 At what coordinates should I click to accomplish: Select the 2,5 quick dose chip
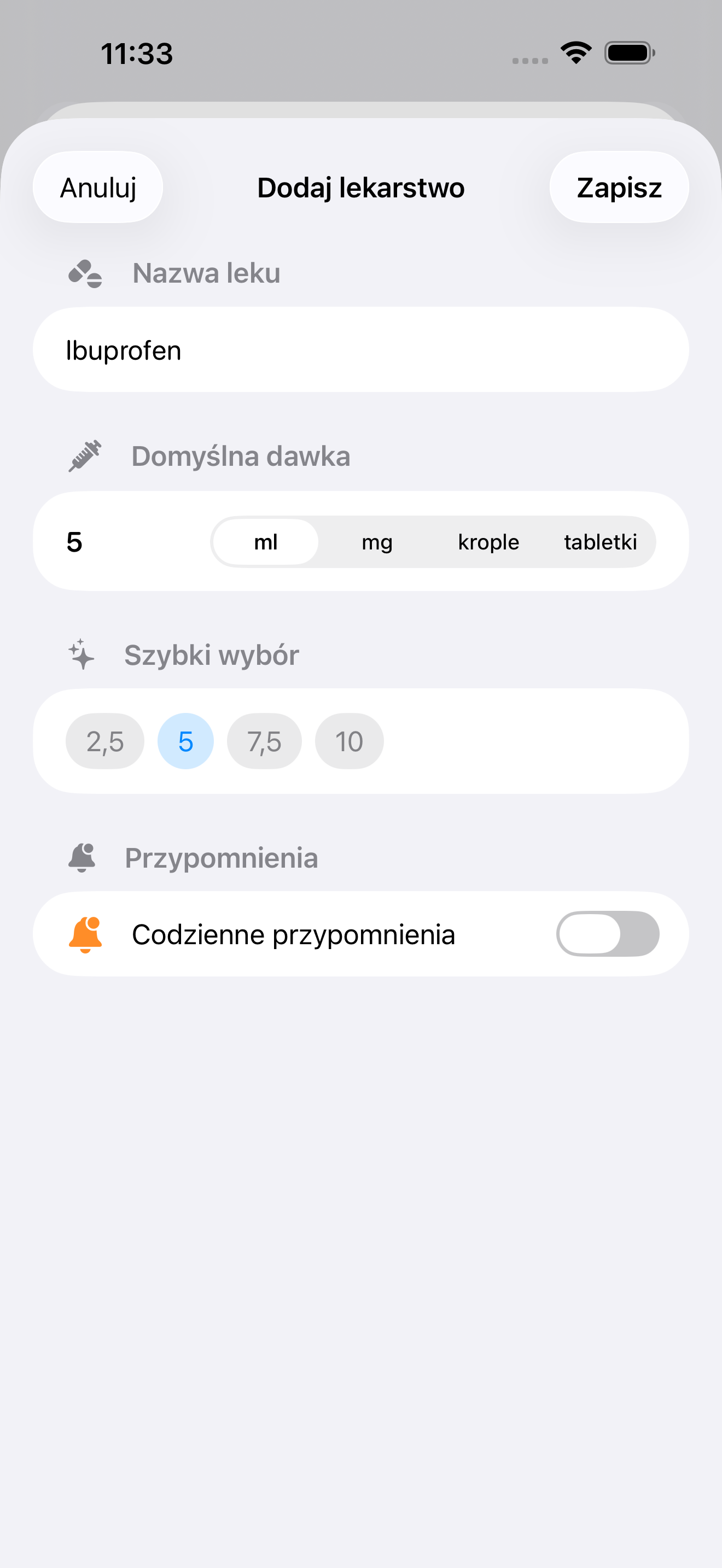(x=104, y=741)
